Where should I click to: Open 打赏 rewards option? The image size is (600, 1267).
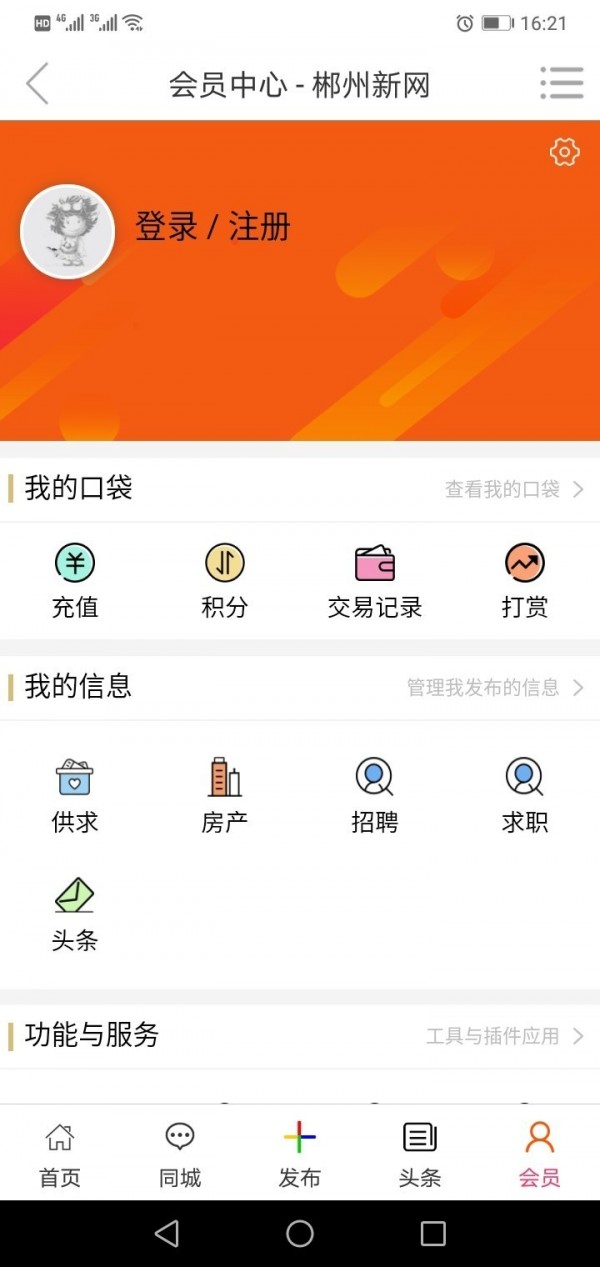pos(525,580)
